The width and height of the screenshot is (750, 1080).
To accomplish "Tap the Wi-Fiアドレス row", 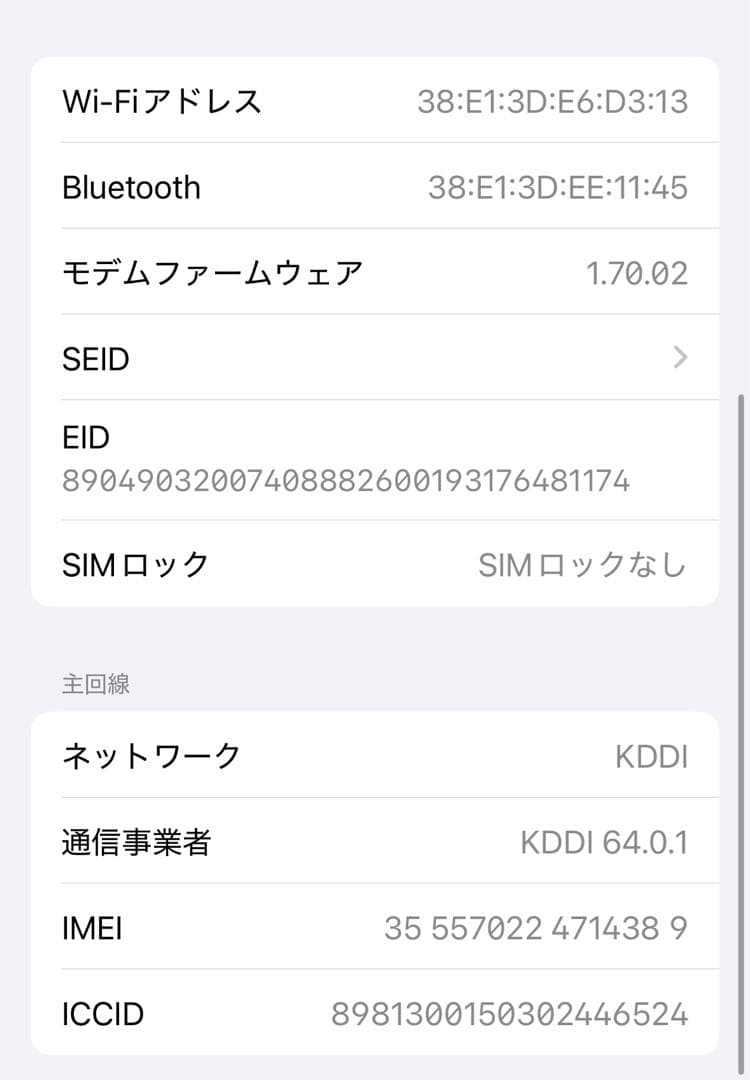I will click(375, 101).
